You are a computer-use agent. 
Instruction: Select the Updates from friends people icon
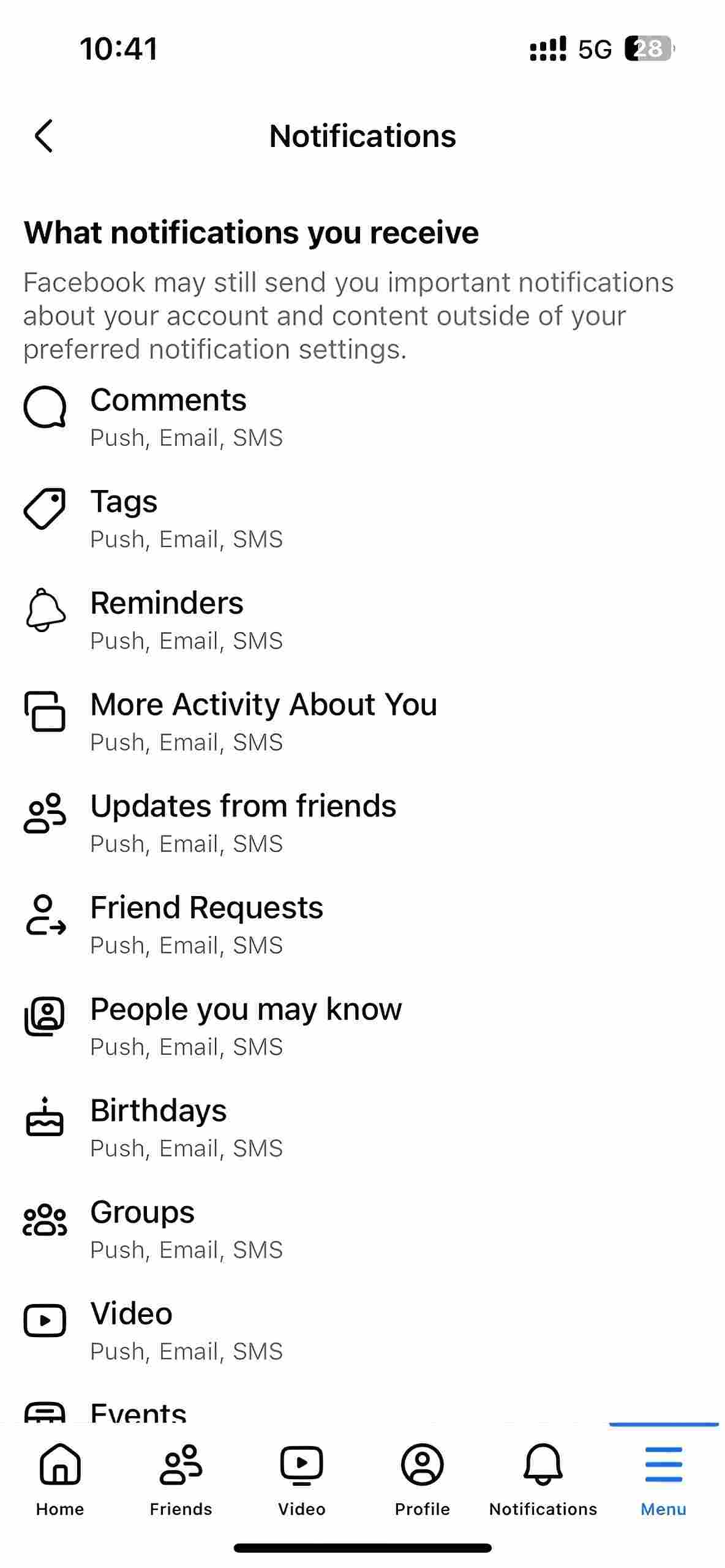[x=45, y=815]
